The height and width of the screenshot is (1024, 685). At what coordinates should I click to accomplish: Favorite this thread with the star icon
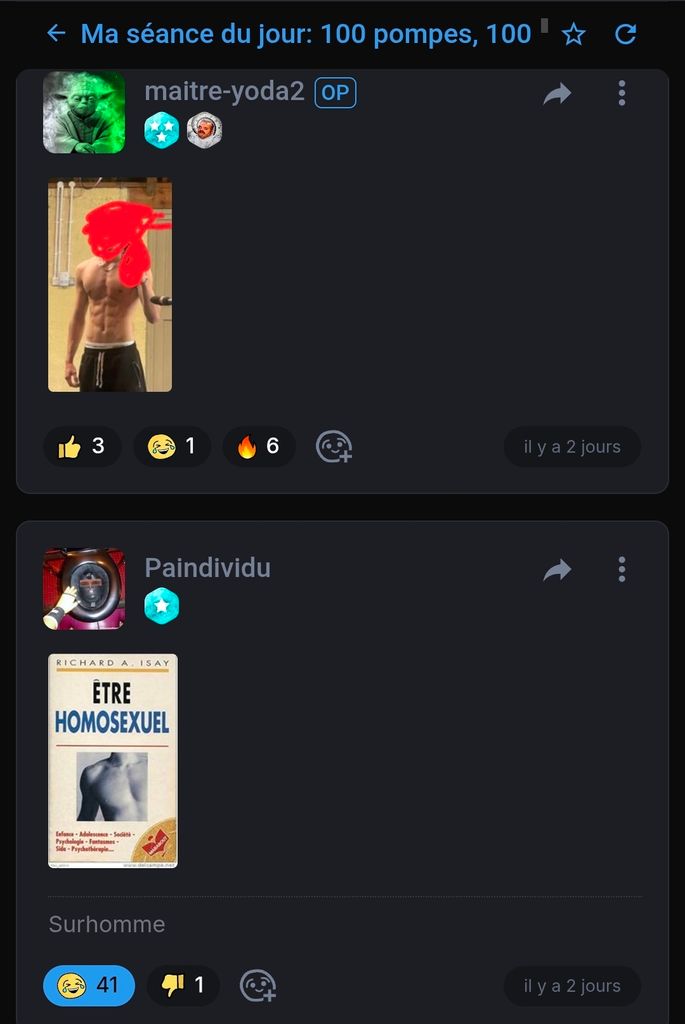[573, 35]
